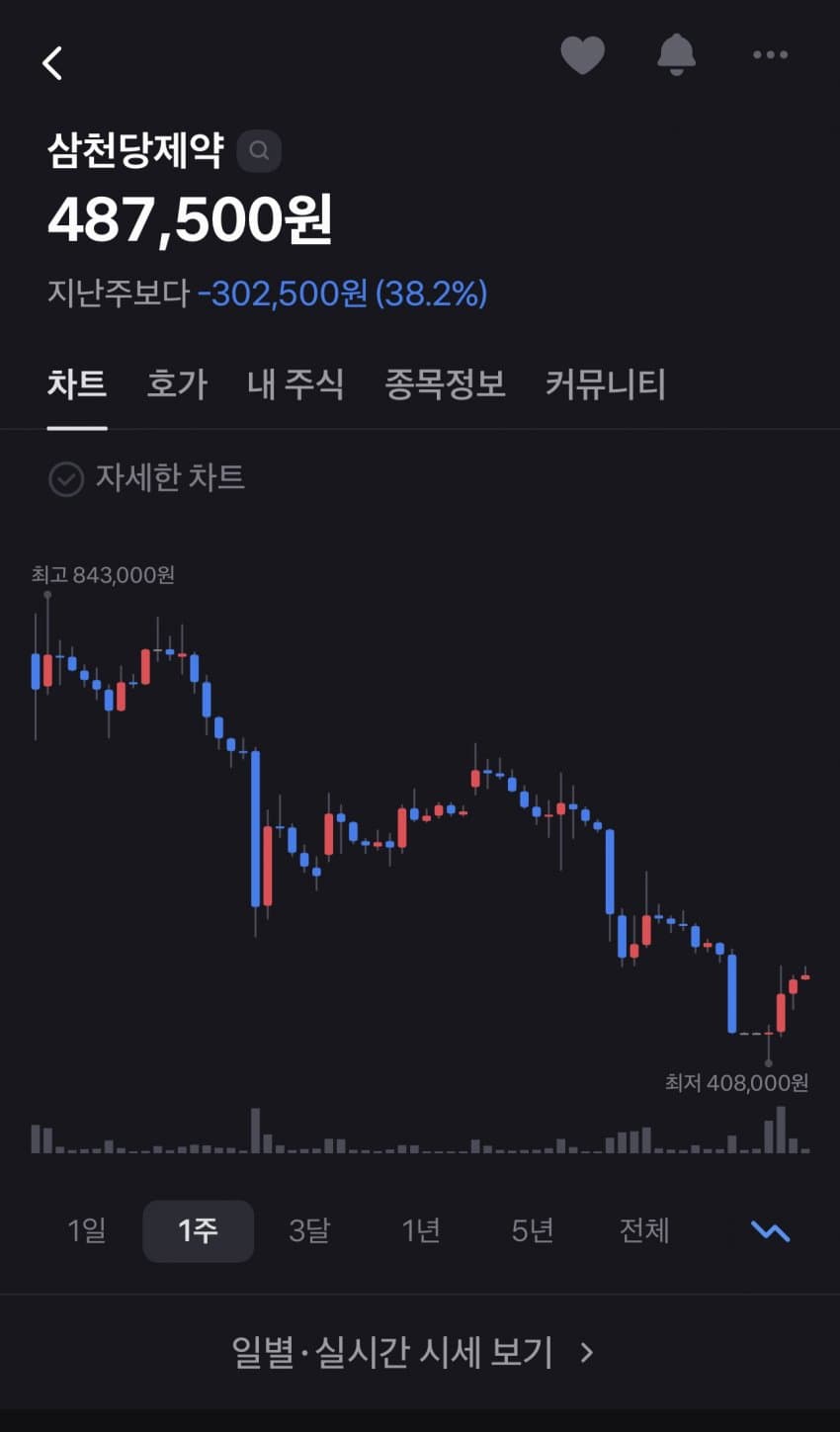The image size is (840, 1432).
Task: Select the 종목정보 tab
Action: [445, 383]
